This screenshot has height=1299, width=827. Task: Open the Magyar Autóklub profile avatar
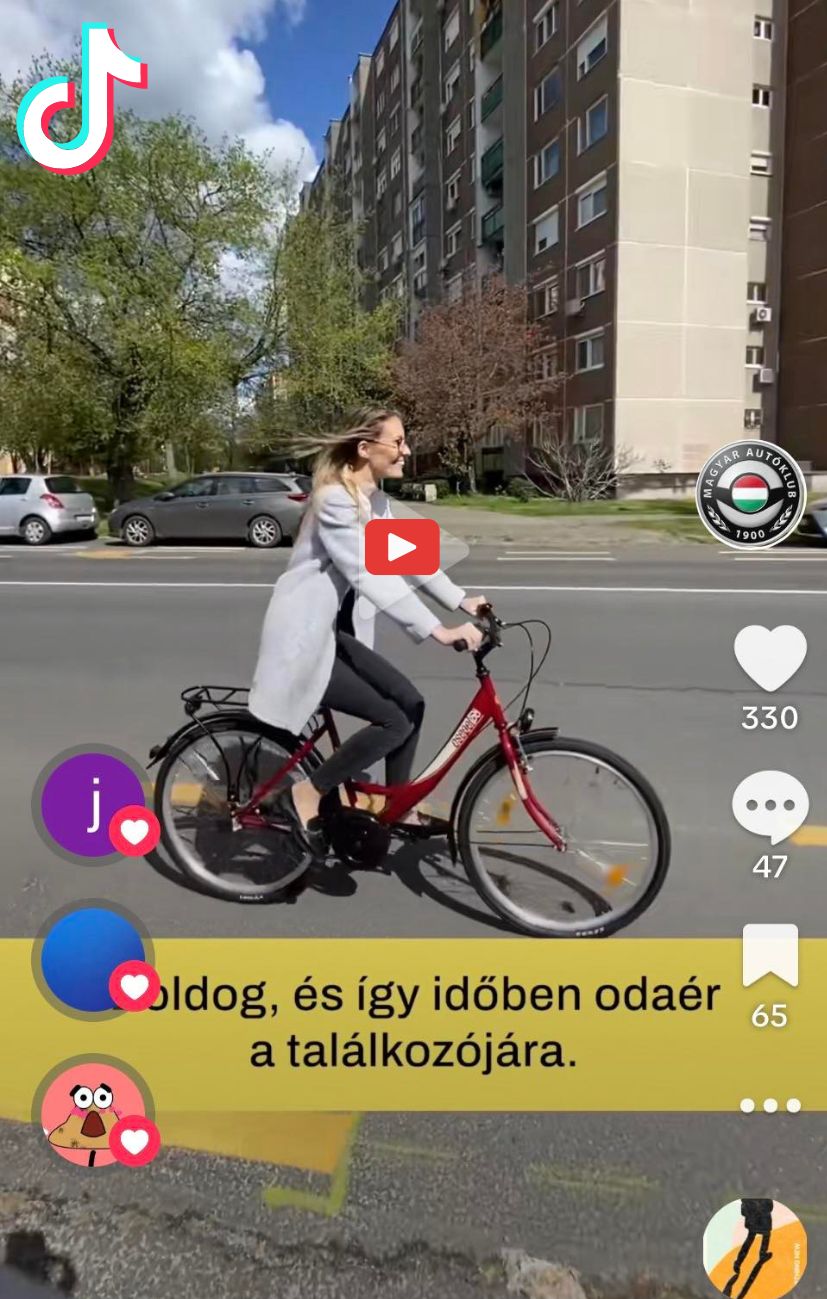(750, 494)
